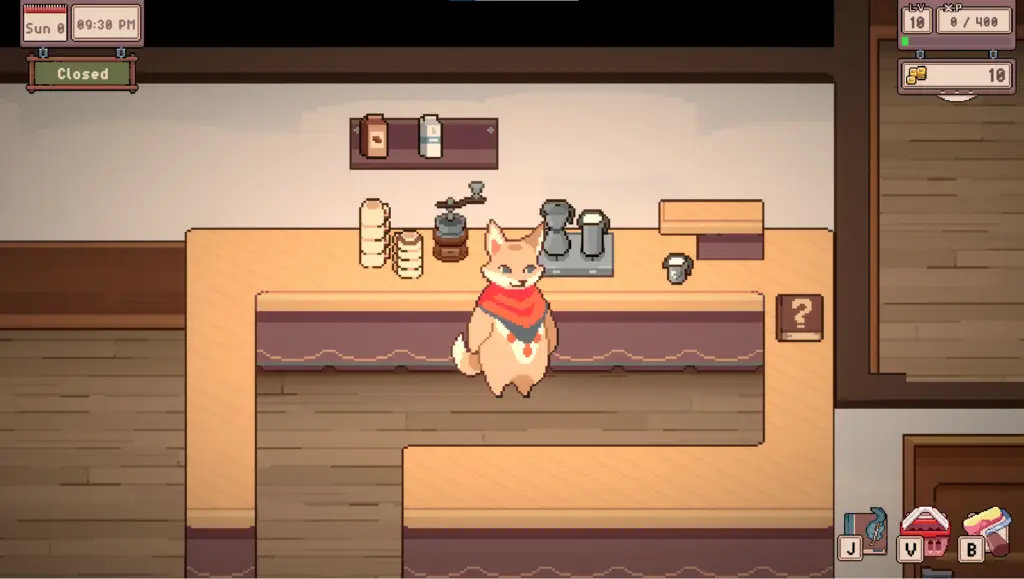Select the coffee brewer with pots
The width and height of the screenshot is (1024, 579).
pyautogui.click(x=576, y=238)
